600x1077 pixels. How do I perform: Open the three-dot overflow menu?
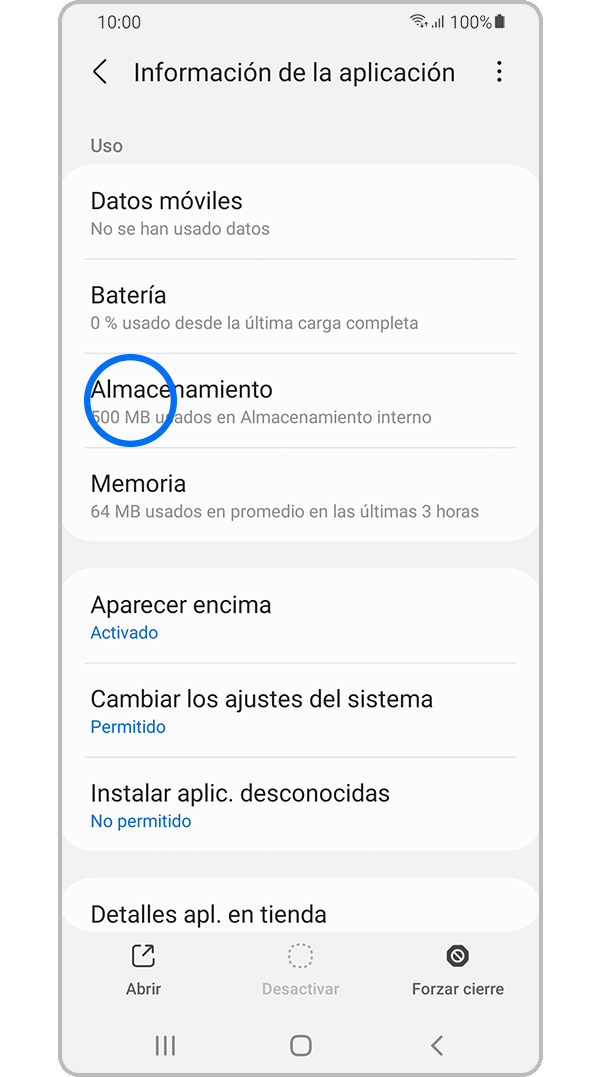click(499, 72)
